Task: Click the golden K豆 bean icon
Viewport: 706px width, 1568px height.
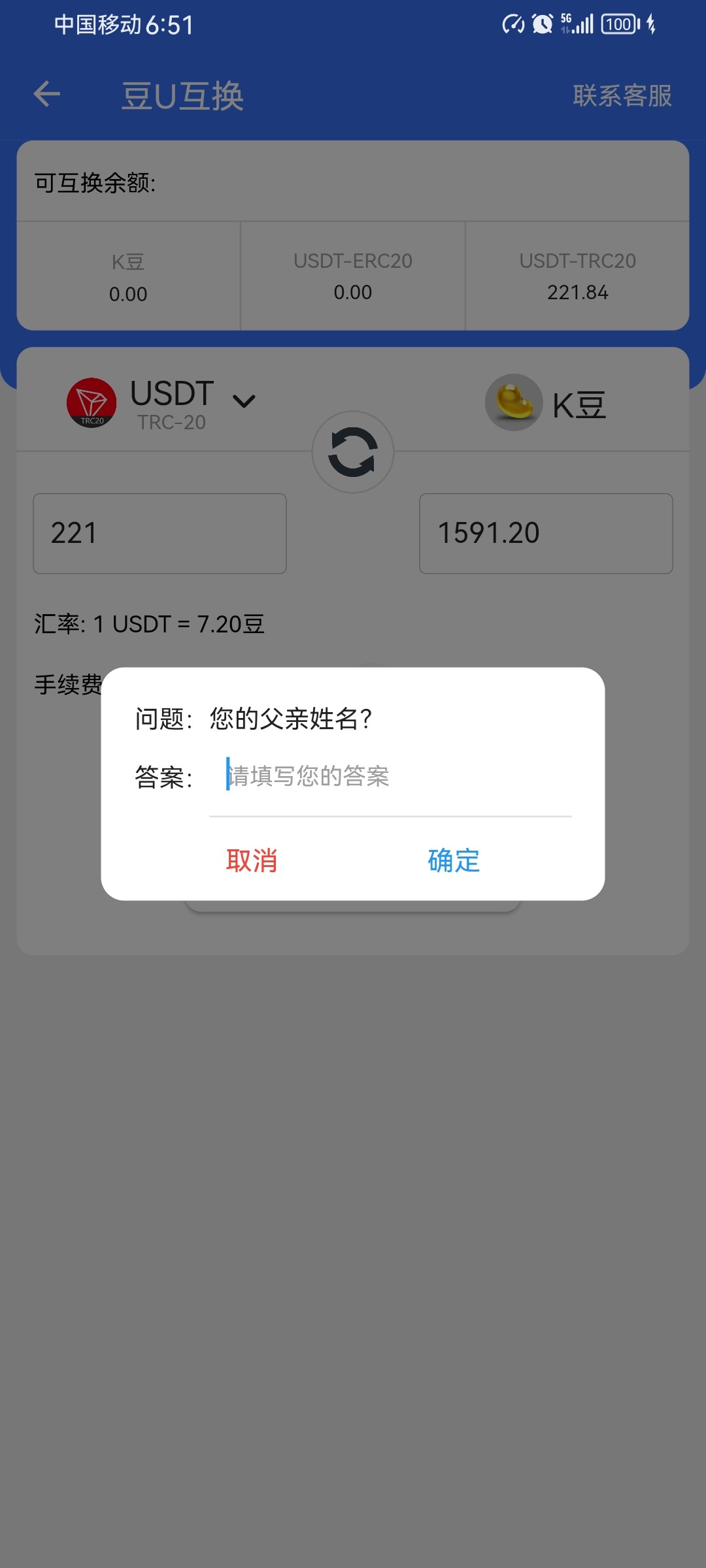Action: 514,403
